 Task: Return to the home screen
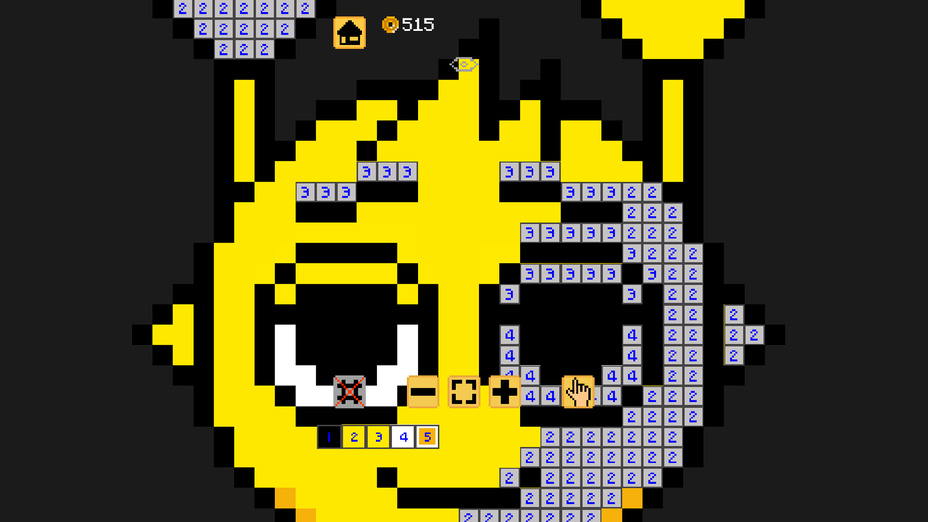click(349, 33)
